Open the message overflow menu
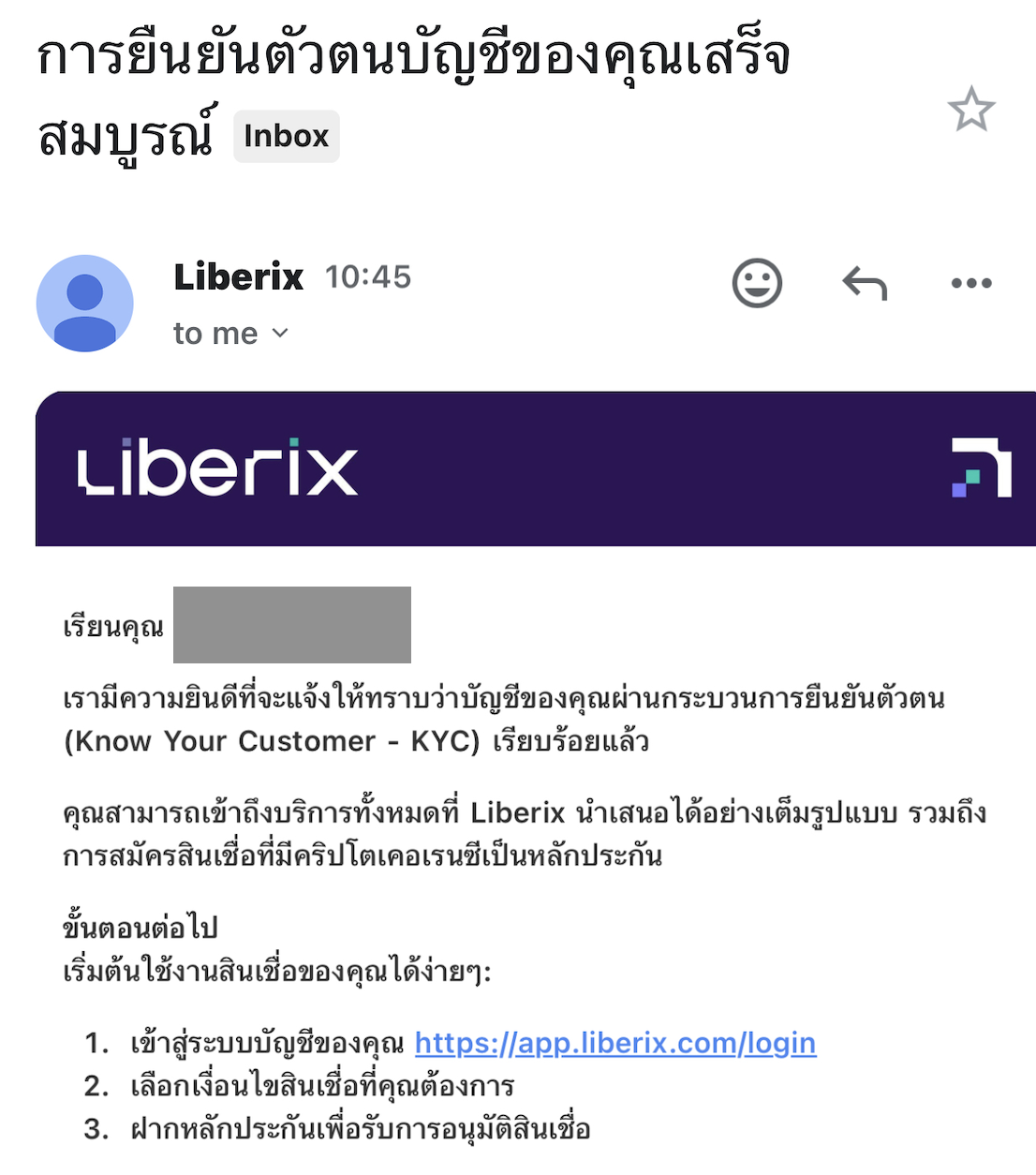 970,283
